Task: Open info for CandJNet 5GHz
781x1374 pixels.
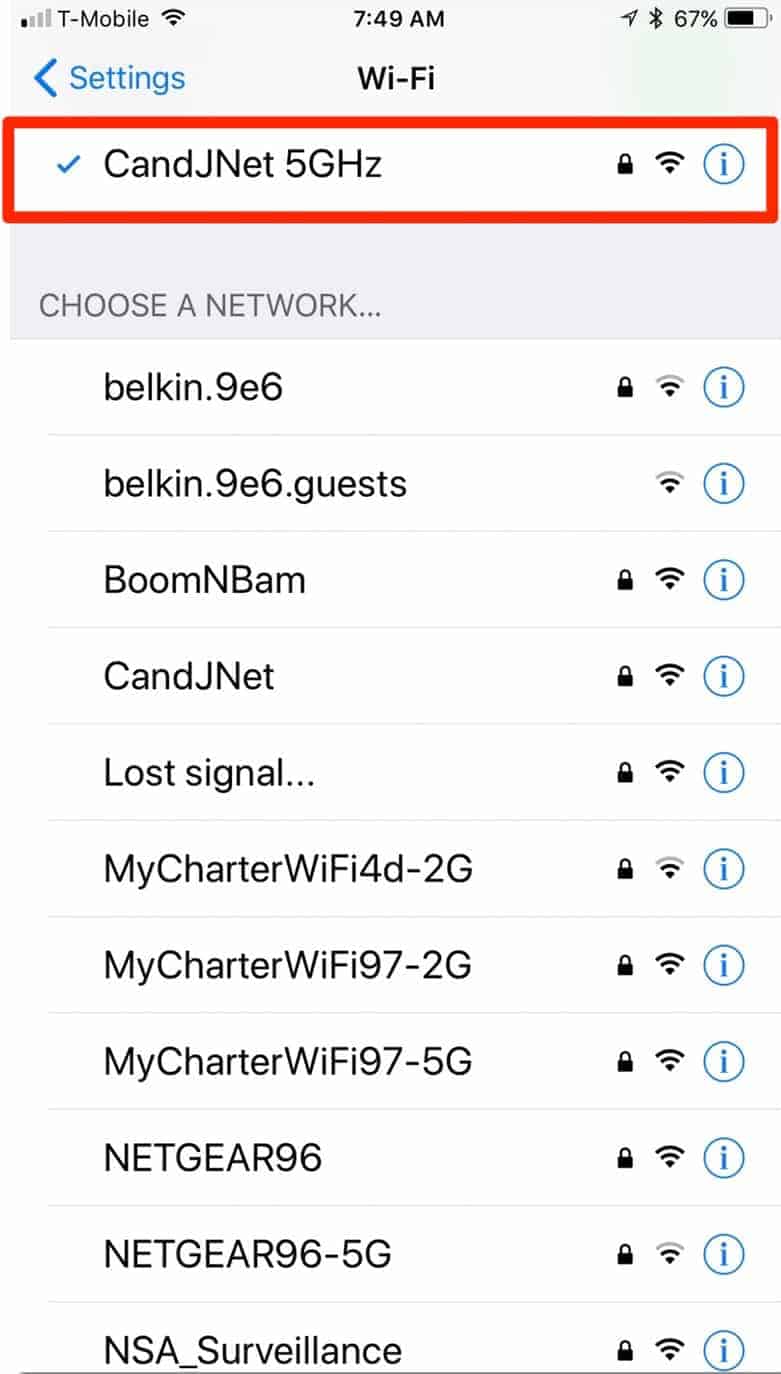Action: click(x=724, y=165)
